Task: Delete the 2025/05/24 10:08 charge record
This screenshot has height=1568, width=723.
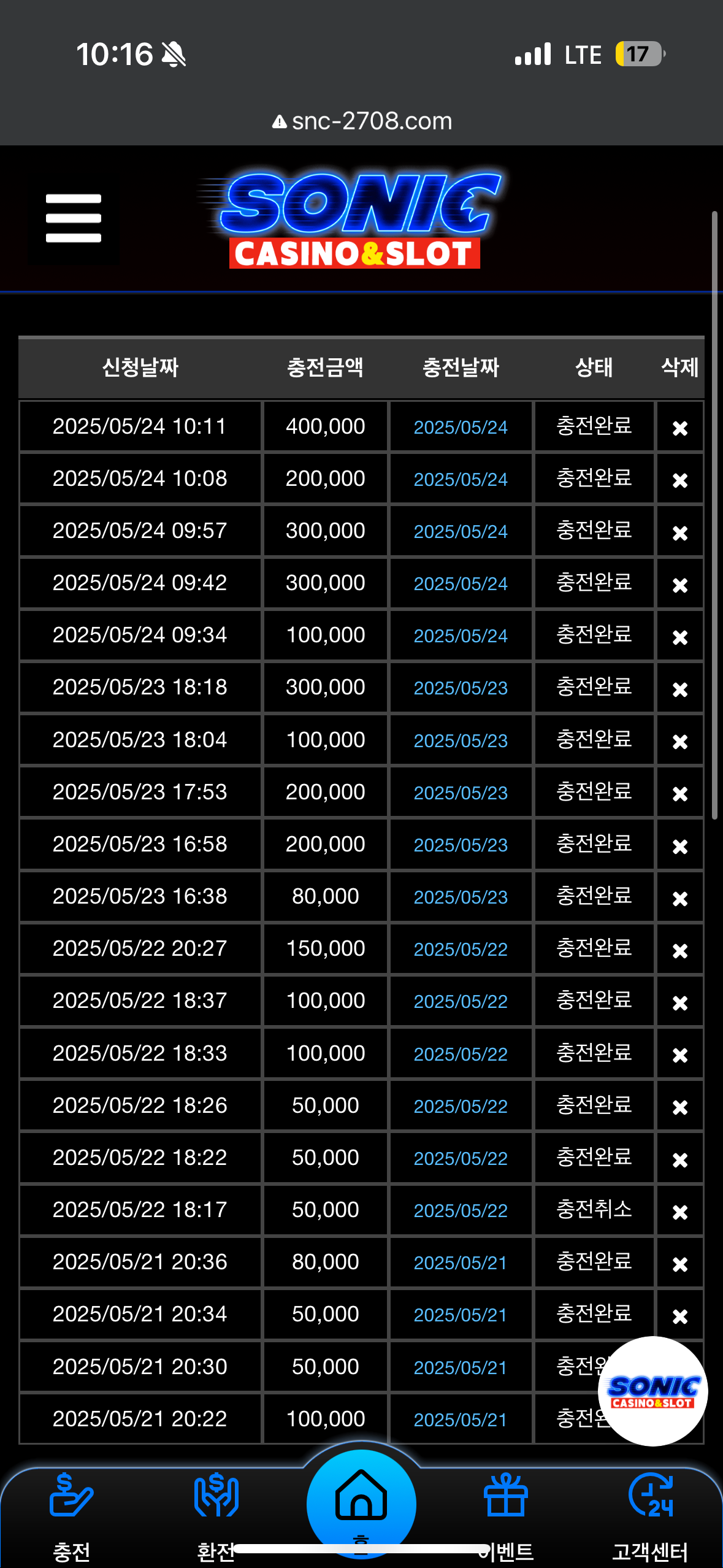Action: pos(679,480)
